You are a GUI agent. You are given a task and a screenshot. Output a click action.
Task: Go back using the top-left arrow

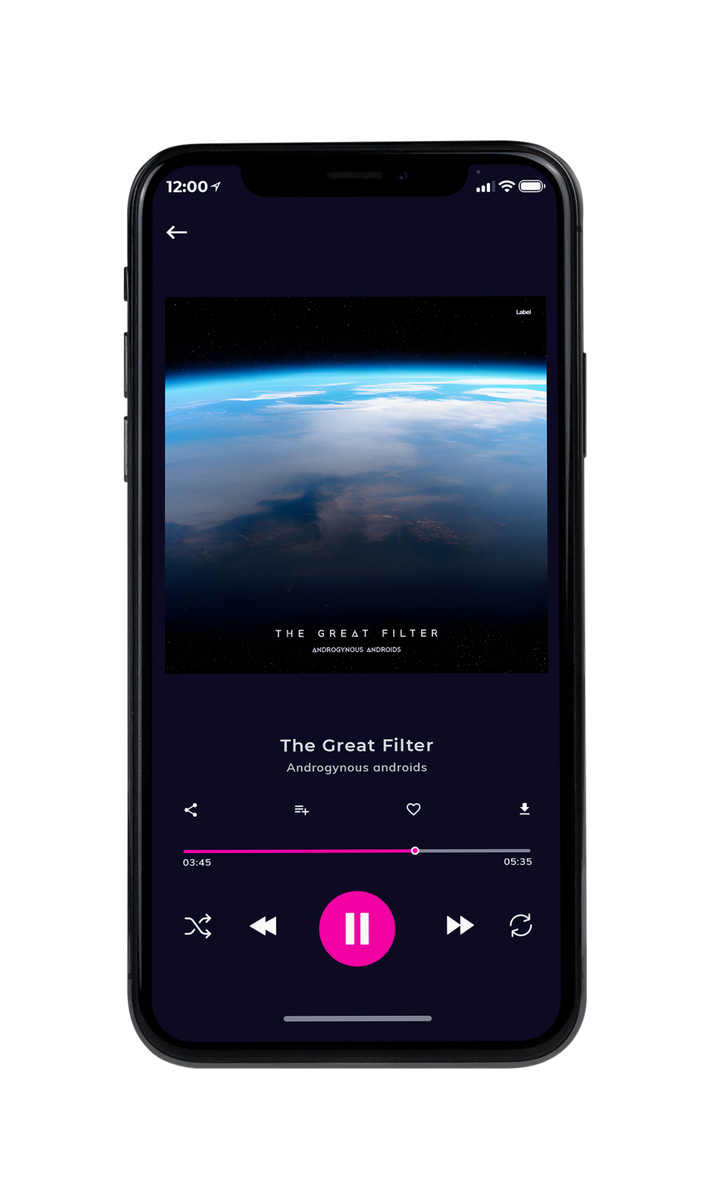pyautogui.click(x=177, y=232)
